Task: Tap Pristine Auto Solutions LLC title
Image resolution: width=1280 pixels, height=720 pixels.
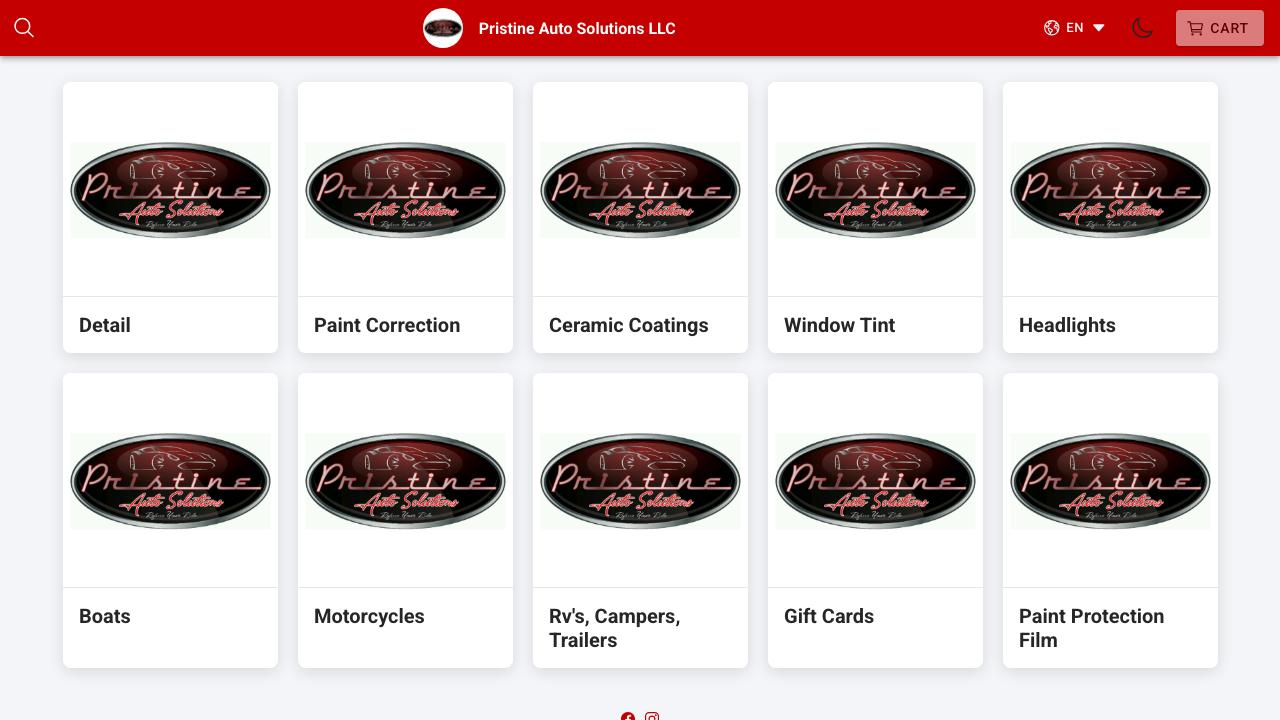Action: 576,28
